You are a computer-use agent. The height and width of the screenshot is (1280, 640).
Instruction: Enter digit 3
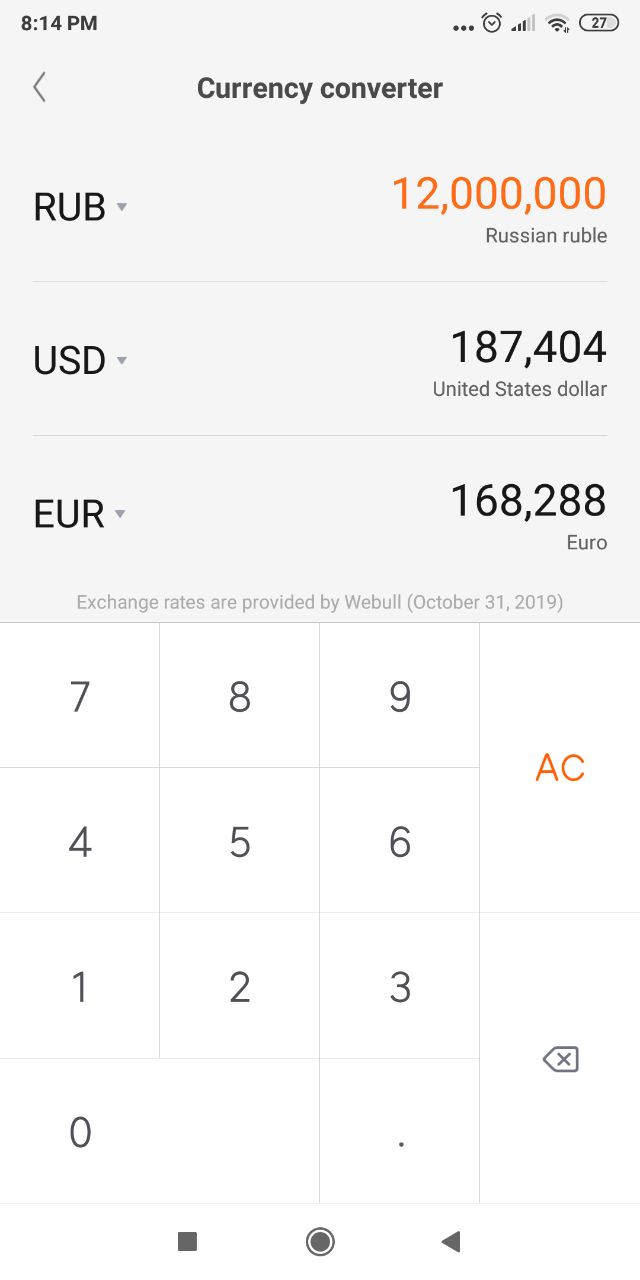coord(400,986)
